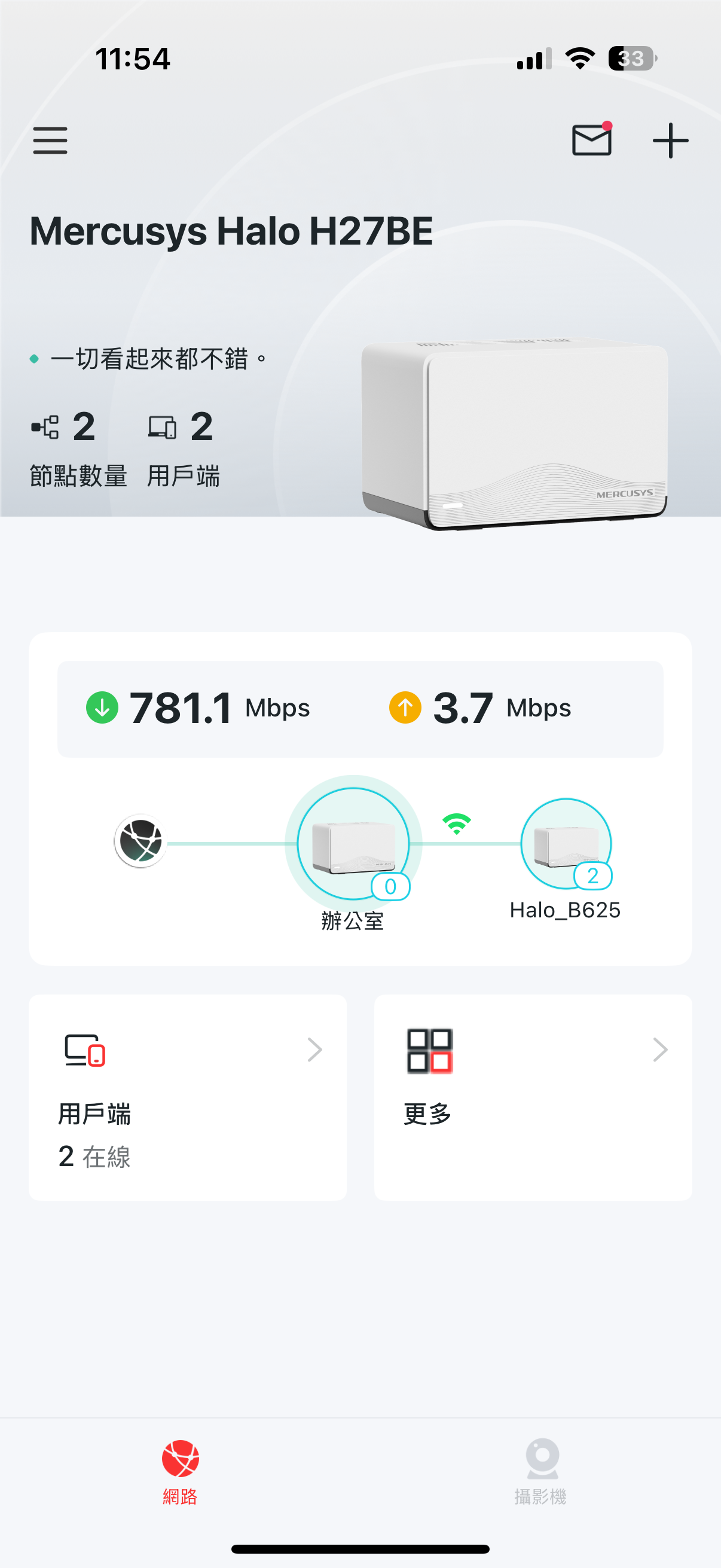This screenshot has width=721, height=1568.
Task: View the internet connection globe icon
Action: point(140,841)
